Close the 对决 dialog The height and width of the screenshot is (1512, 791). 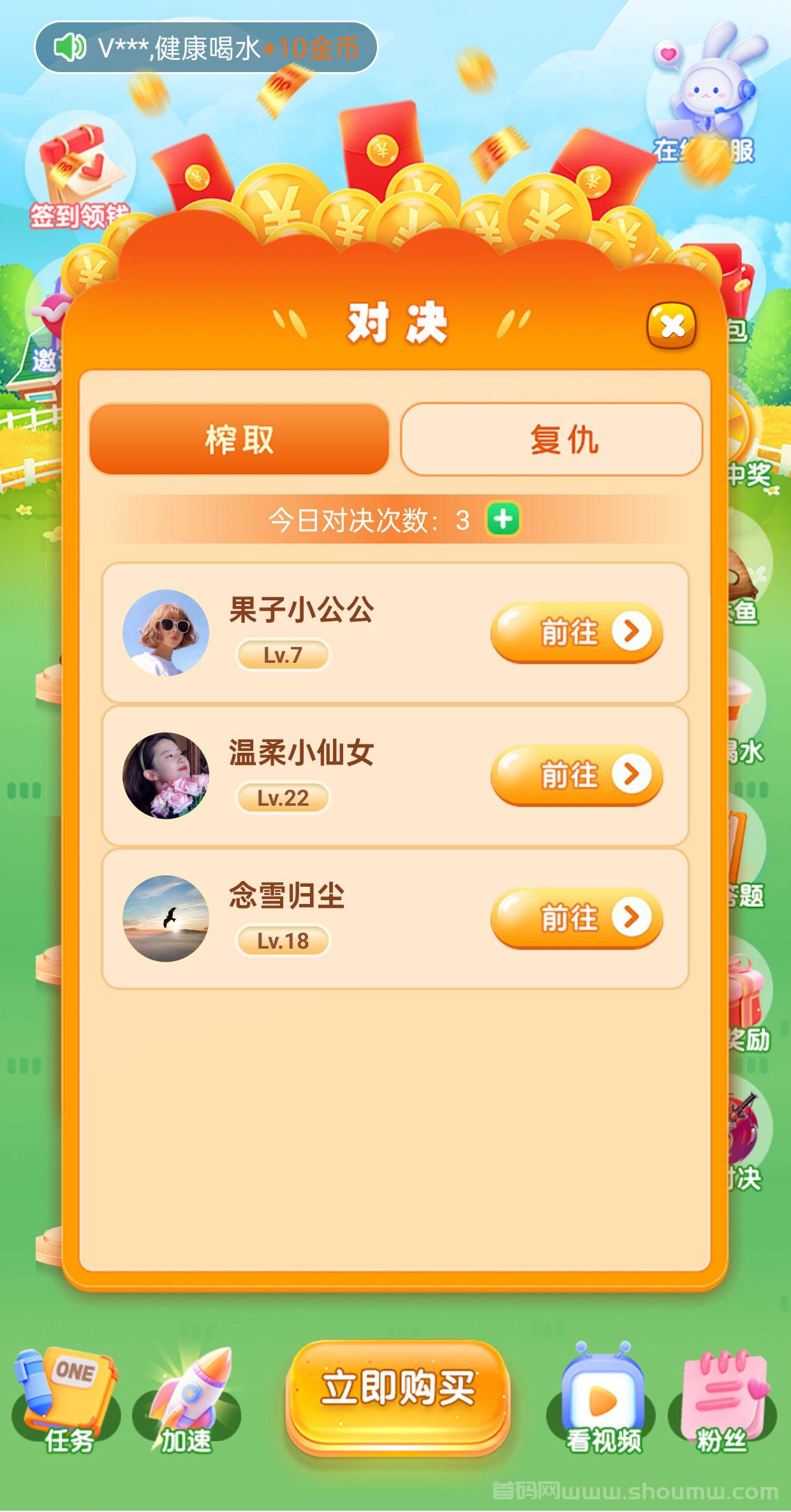pyautogui.click(x=672, y=326)
